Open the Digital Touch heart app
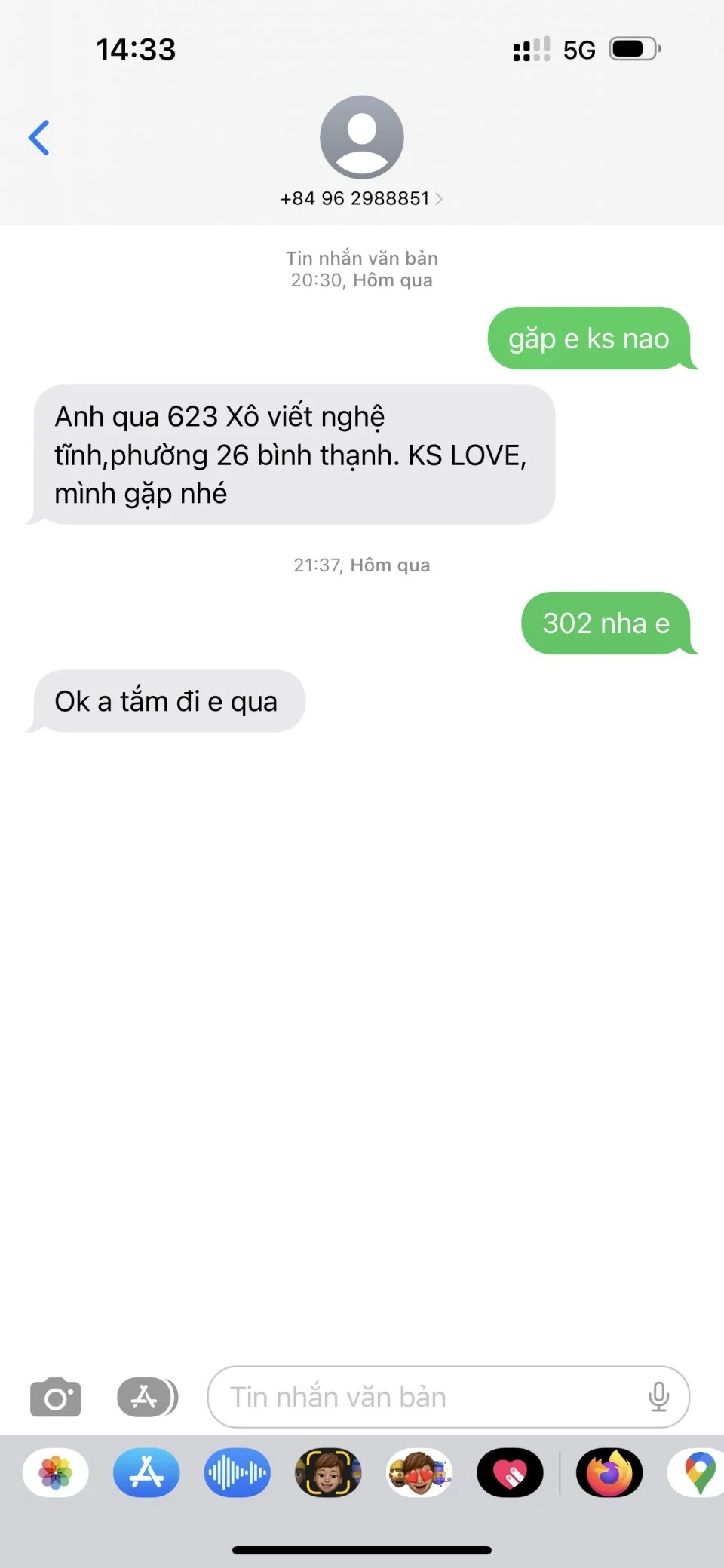Image resolution: width=724 pixels, height=1568 pixels. coord(510,1472)
